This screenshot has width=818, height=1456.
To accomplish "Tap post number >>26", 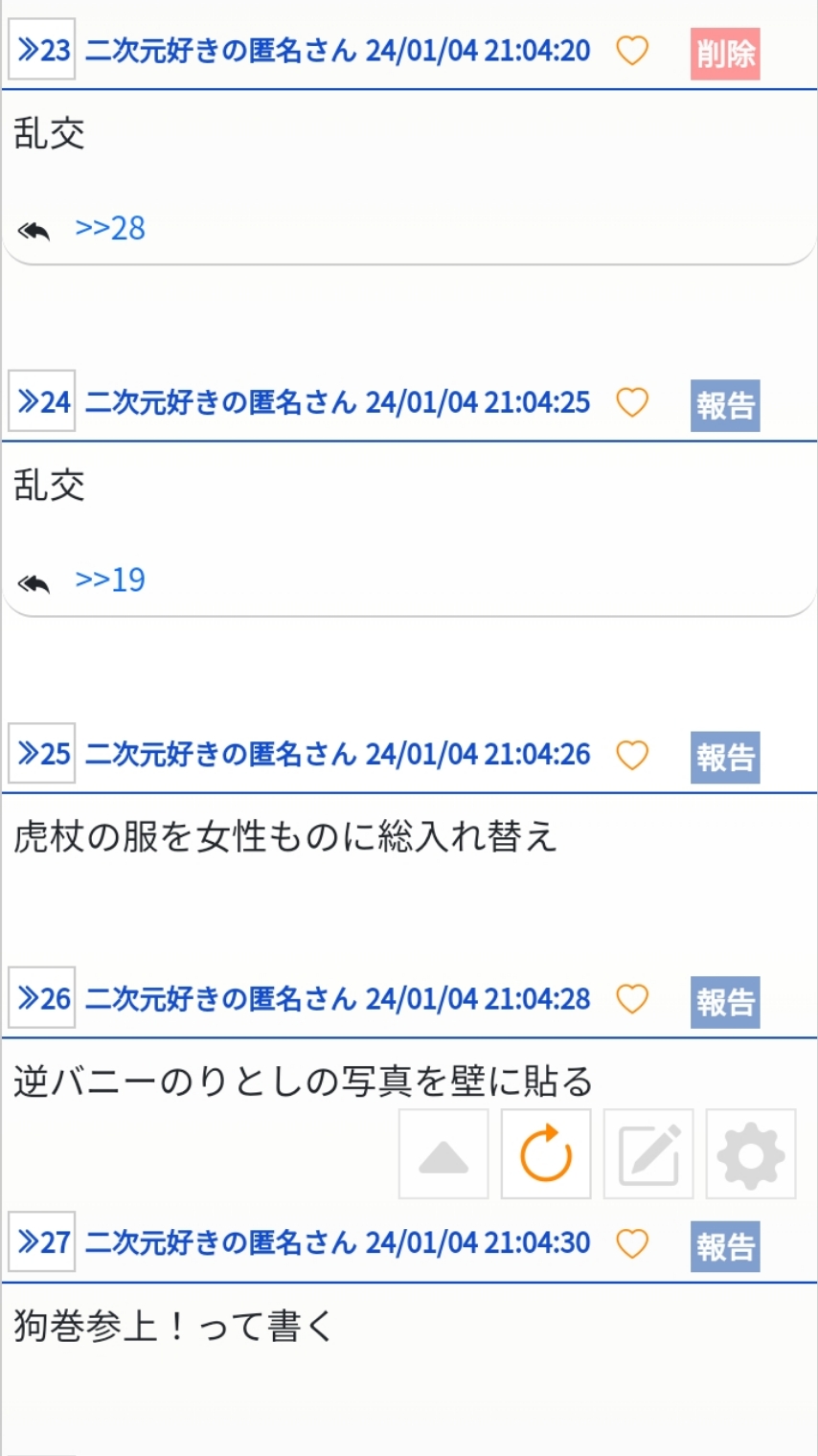I will pos(42,998).
